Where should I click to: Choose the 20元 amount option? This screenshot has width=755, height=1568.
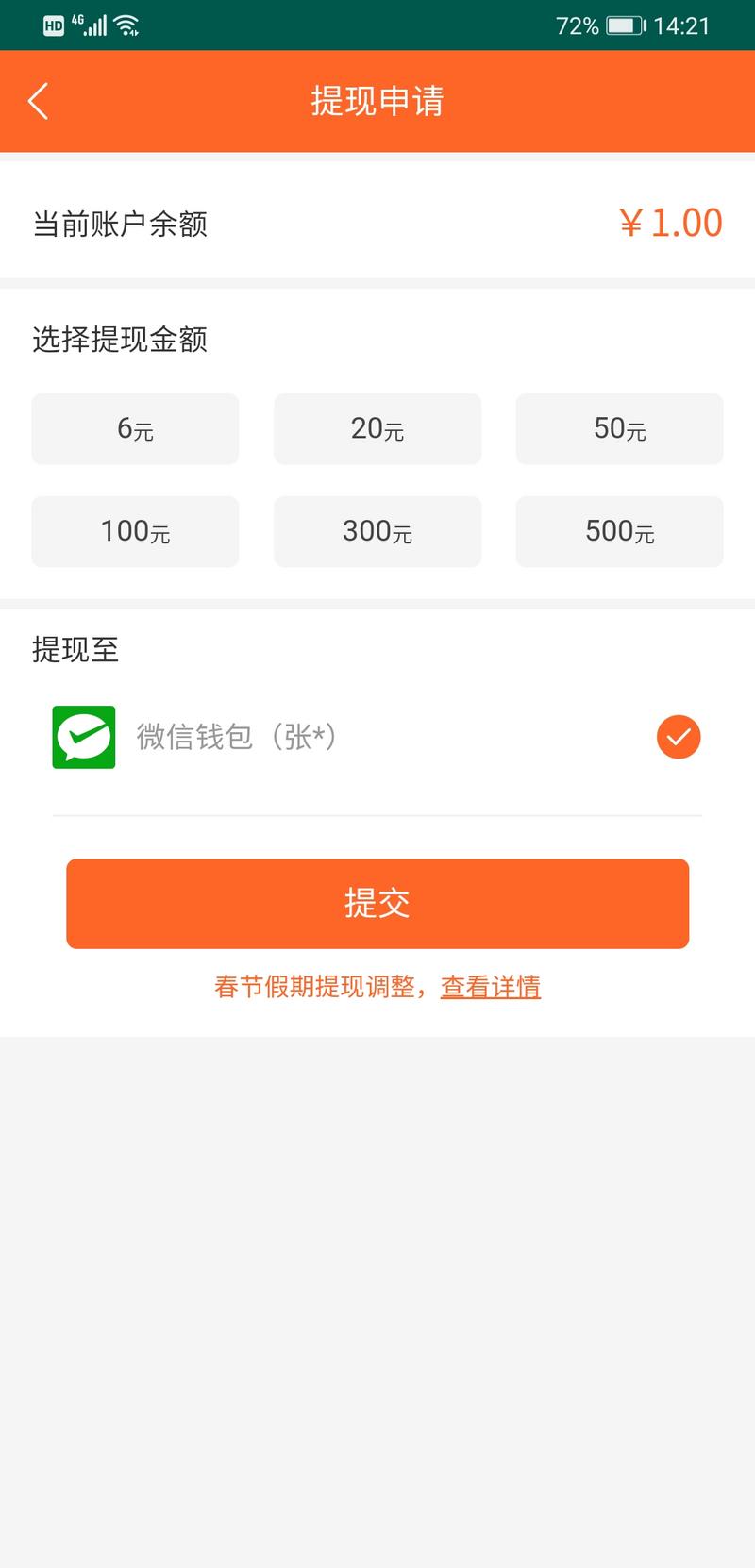(x=377, y=428)
